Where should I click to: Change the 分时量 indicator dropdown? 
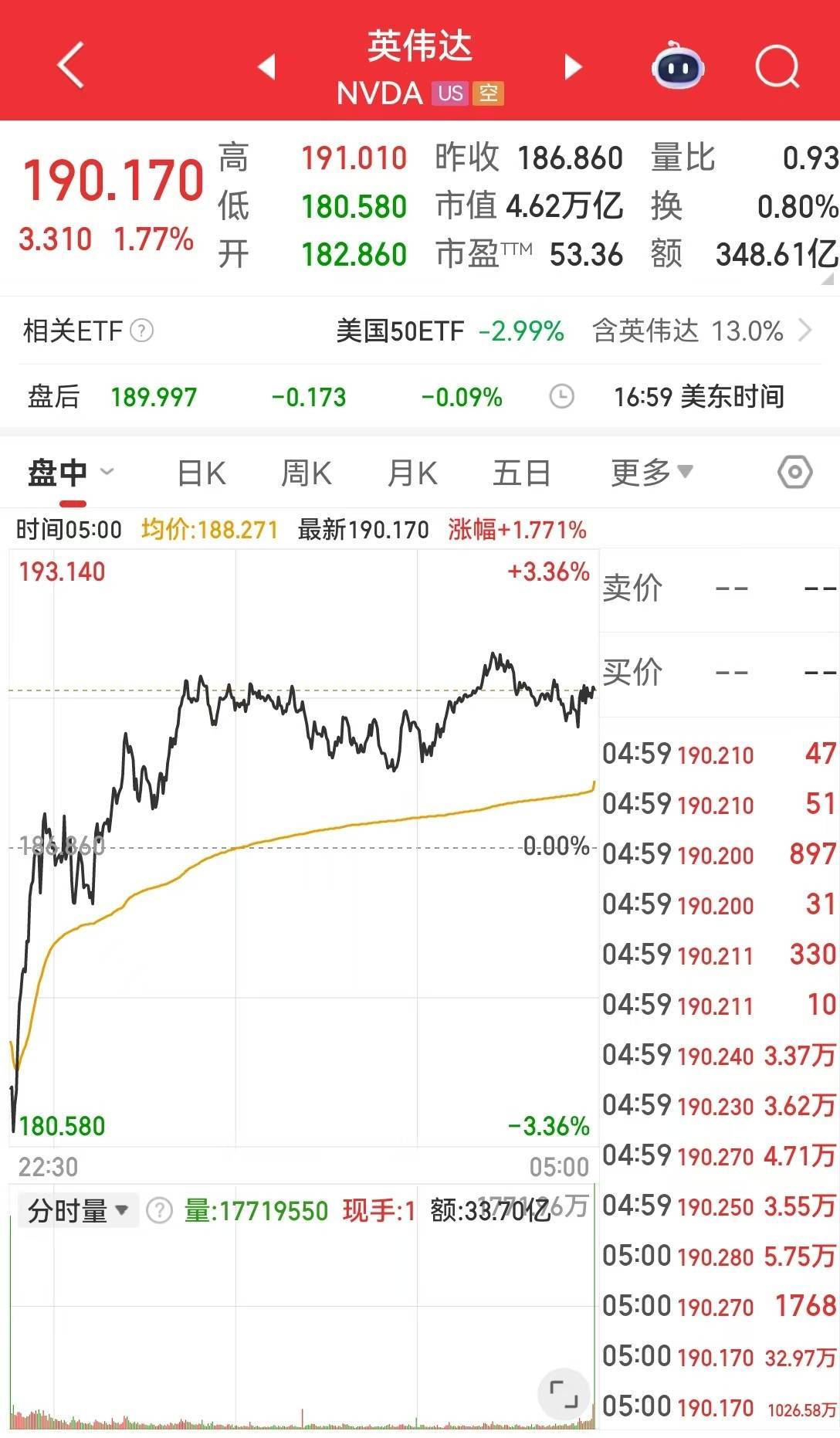pyautogui.click(x=77, y=1210)
